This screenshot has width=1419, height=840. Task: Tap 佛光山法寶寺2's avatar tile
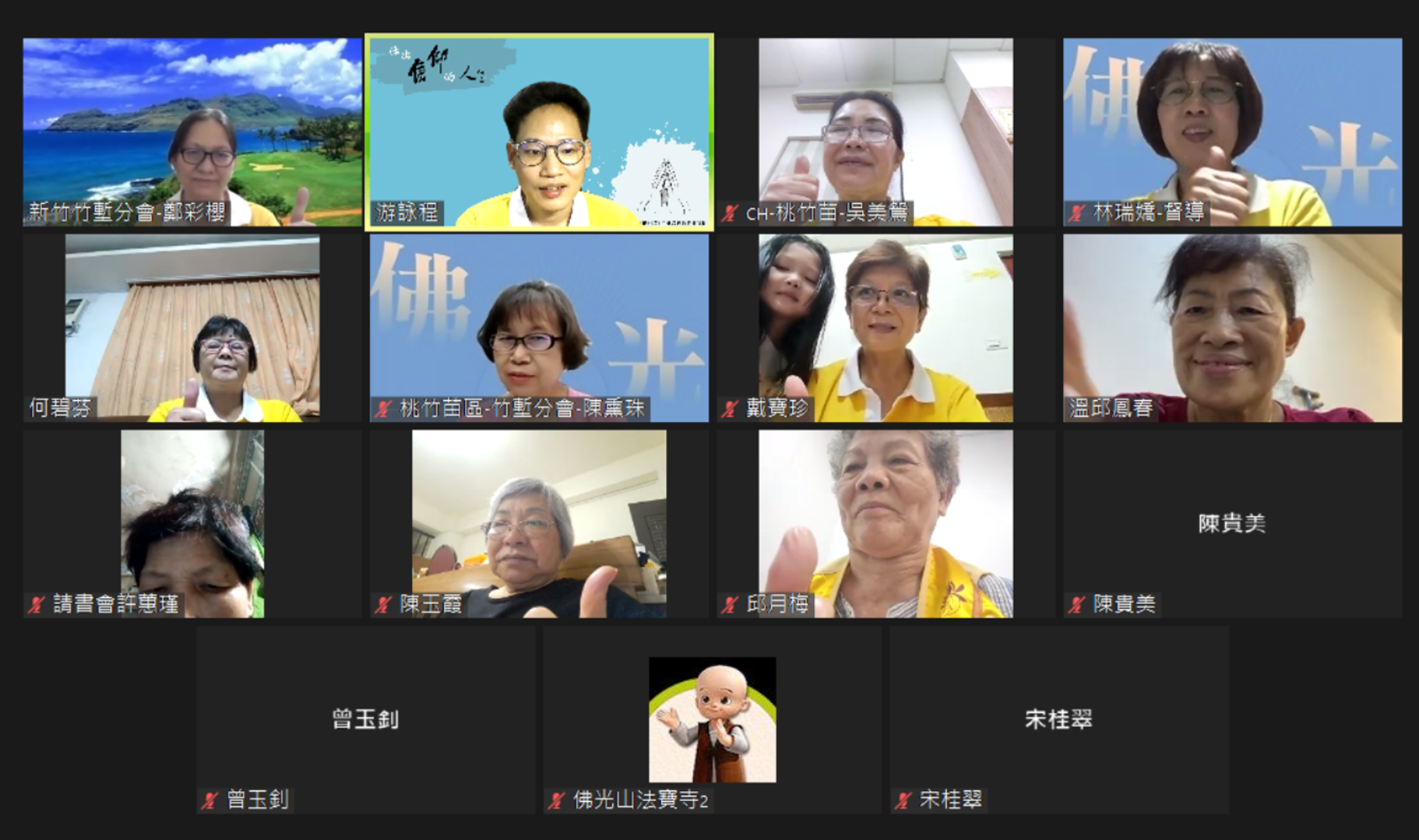point(712,719)
